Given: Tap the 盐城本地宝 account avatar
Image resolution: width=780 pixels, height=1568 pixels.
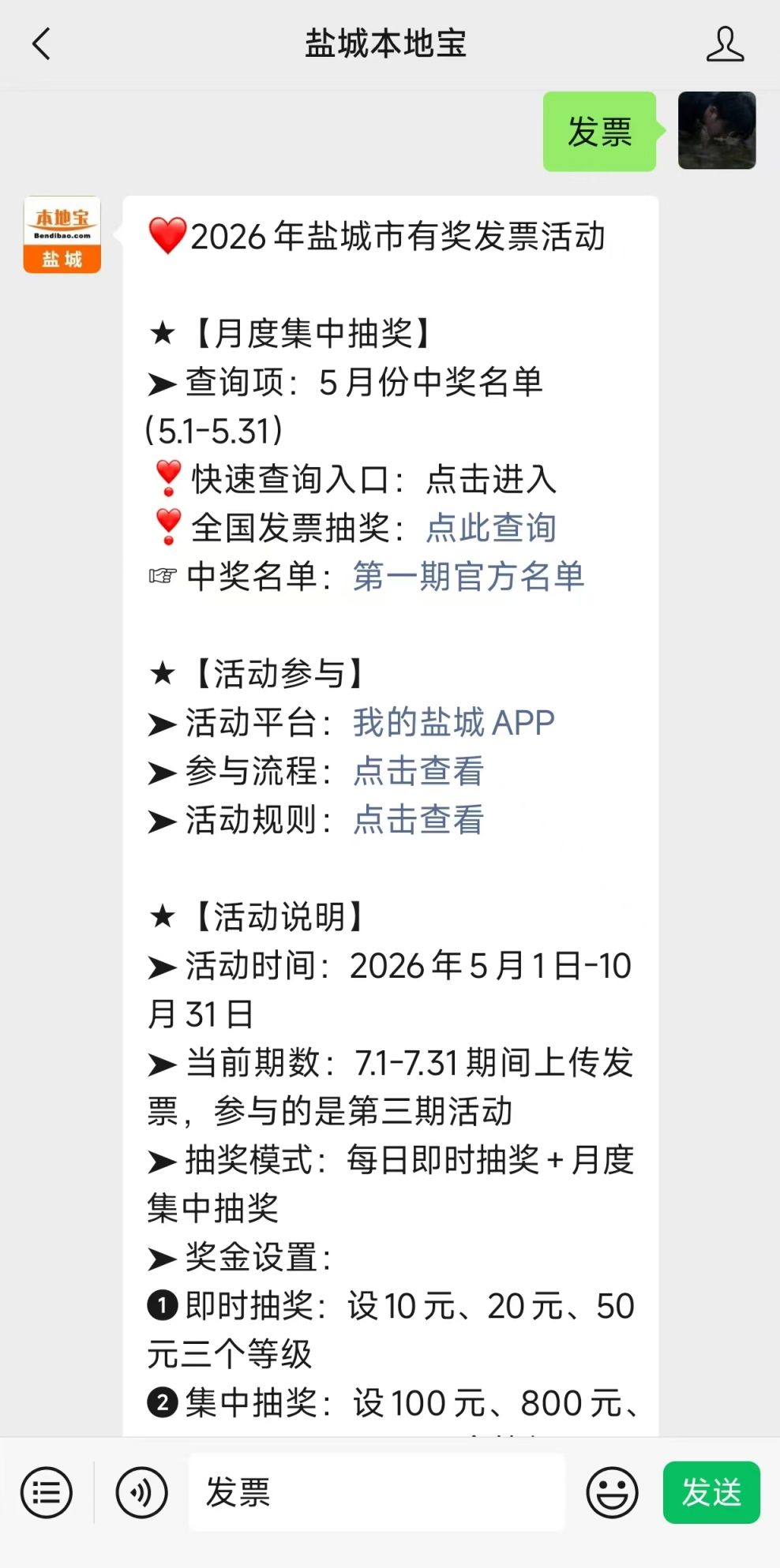Looking at the screenshot, I should 62,234.
